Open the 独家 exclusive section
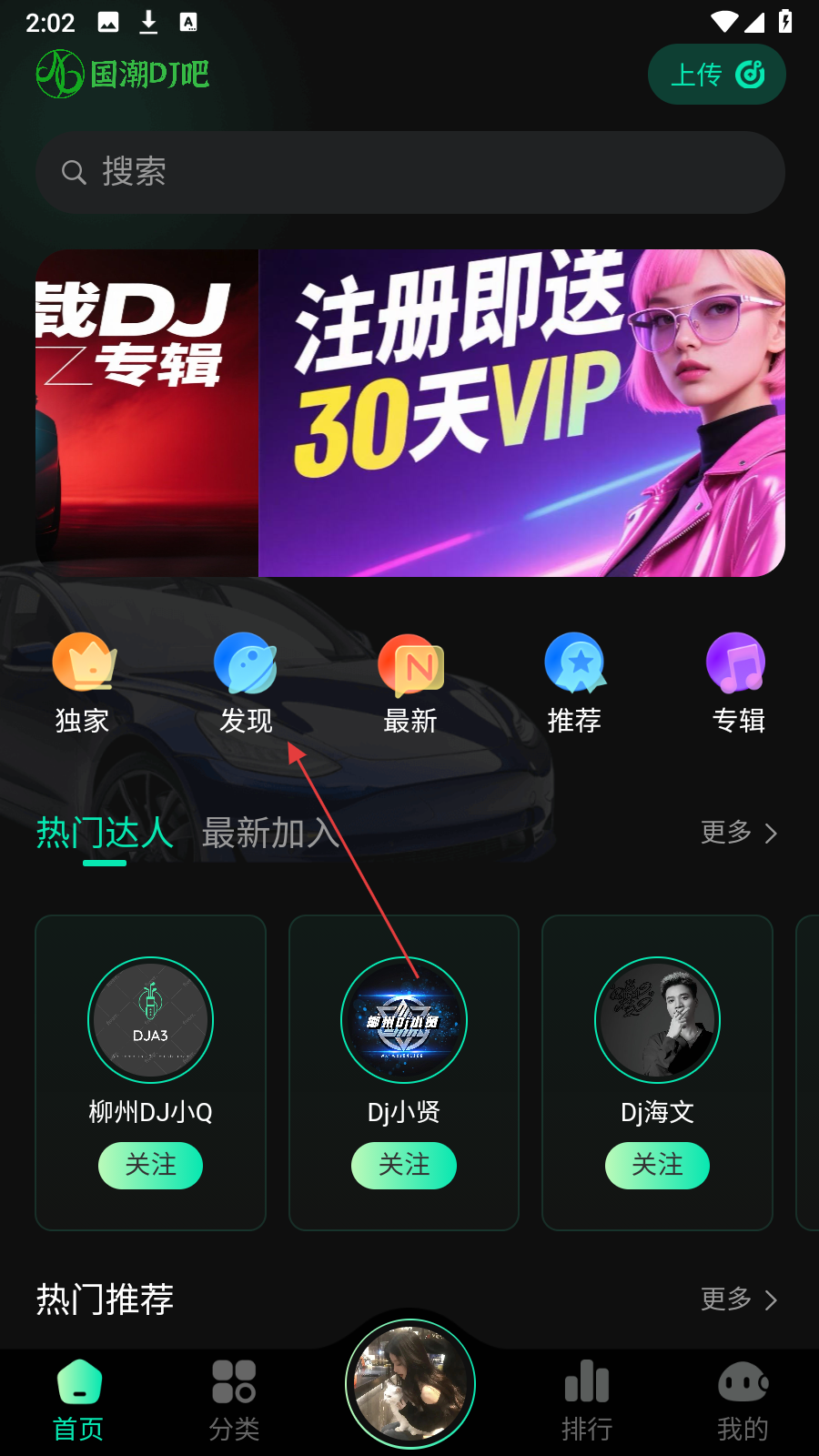This screenshot has width=819, height=1456. point(82,684)
